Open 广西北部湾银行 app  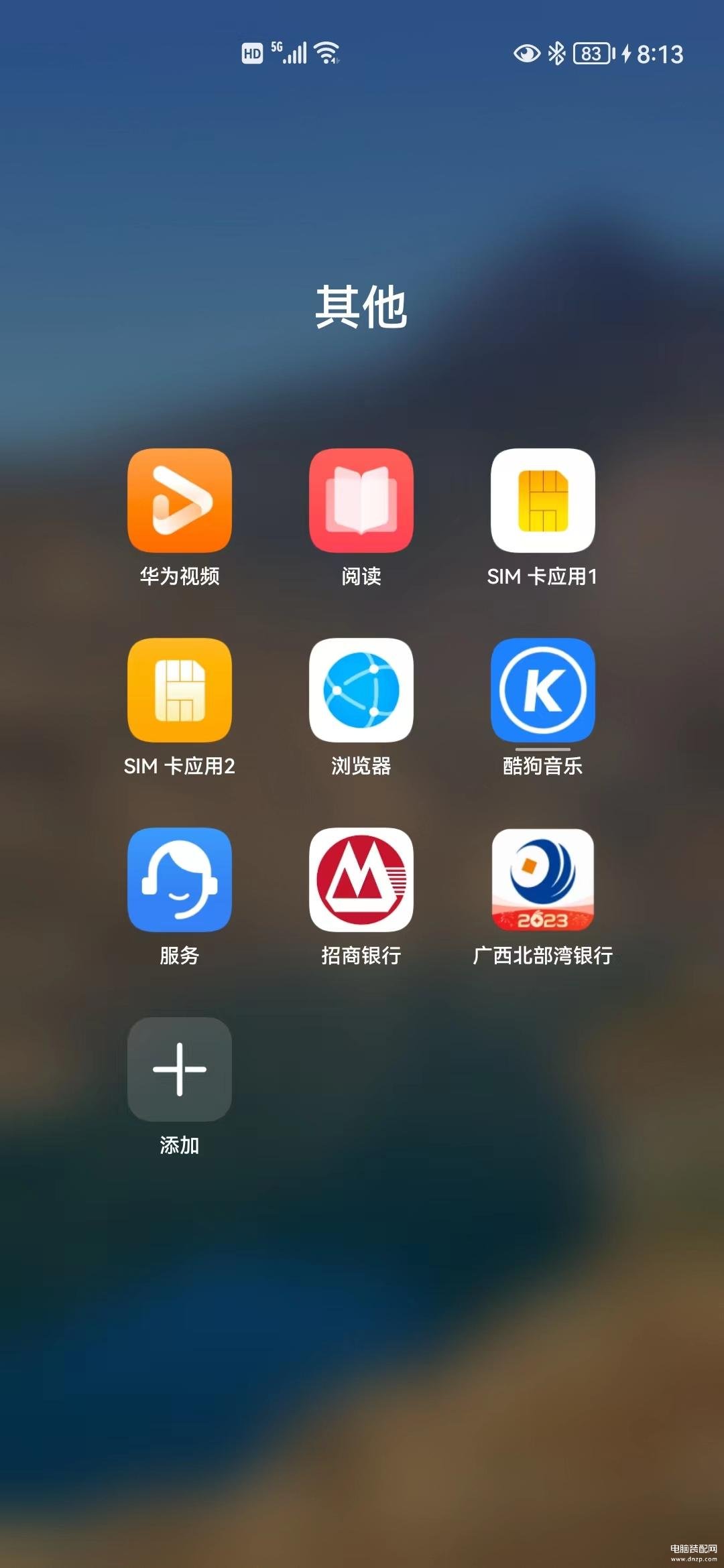[542, 880]
